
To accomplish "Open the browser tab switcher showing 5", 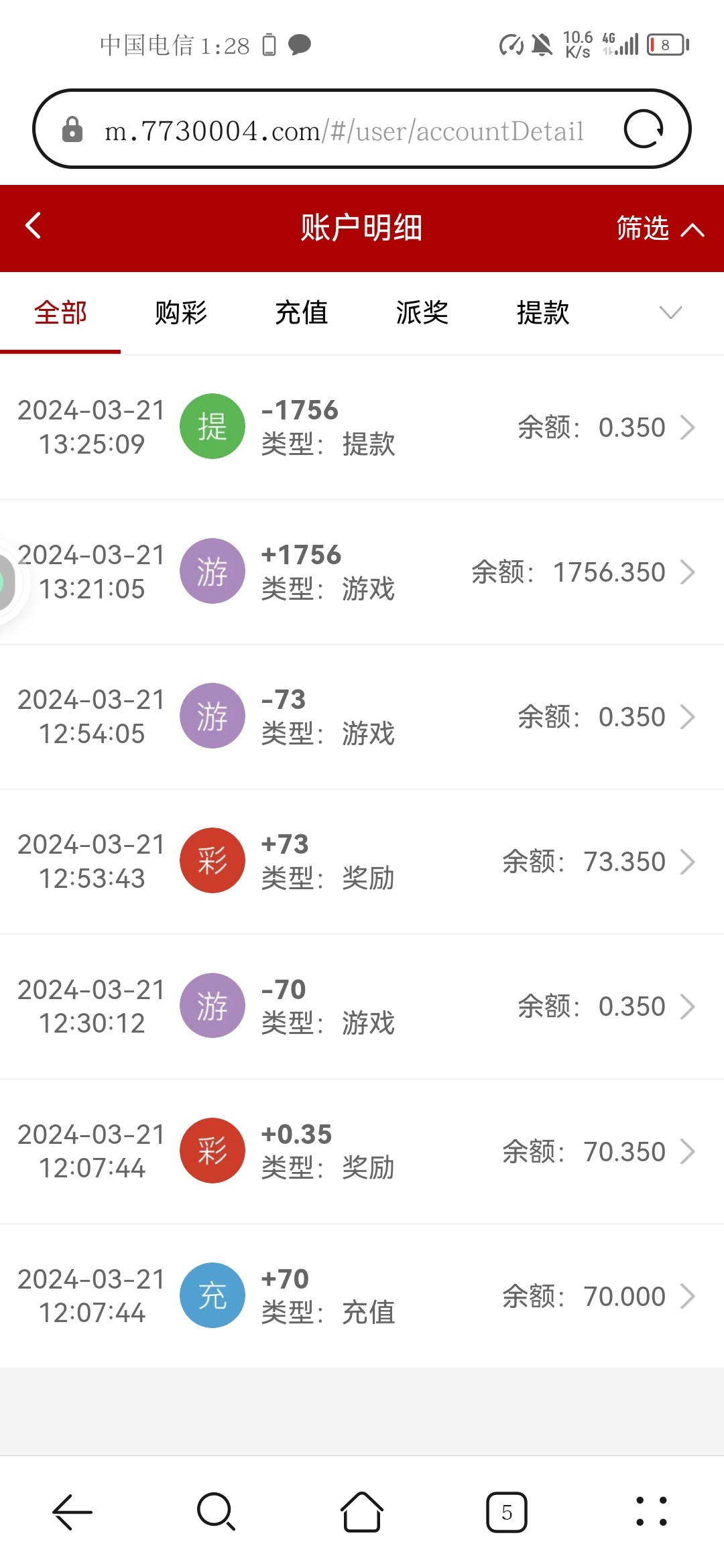I will [x=507, y=1512].
